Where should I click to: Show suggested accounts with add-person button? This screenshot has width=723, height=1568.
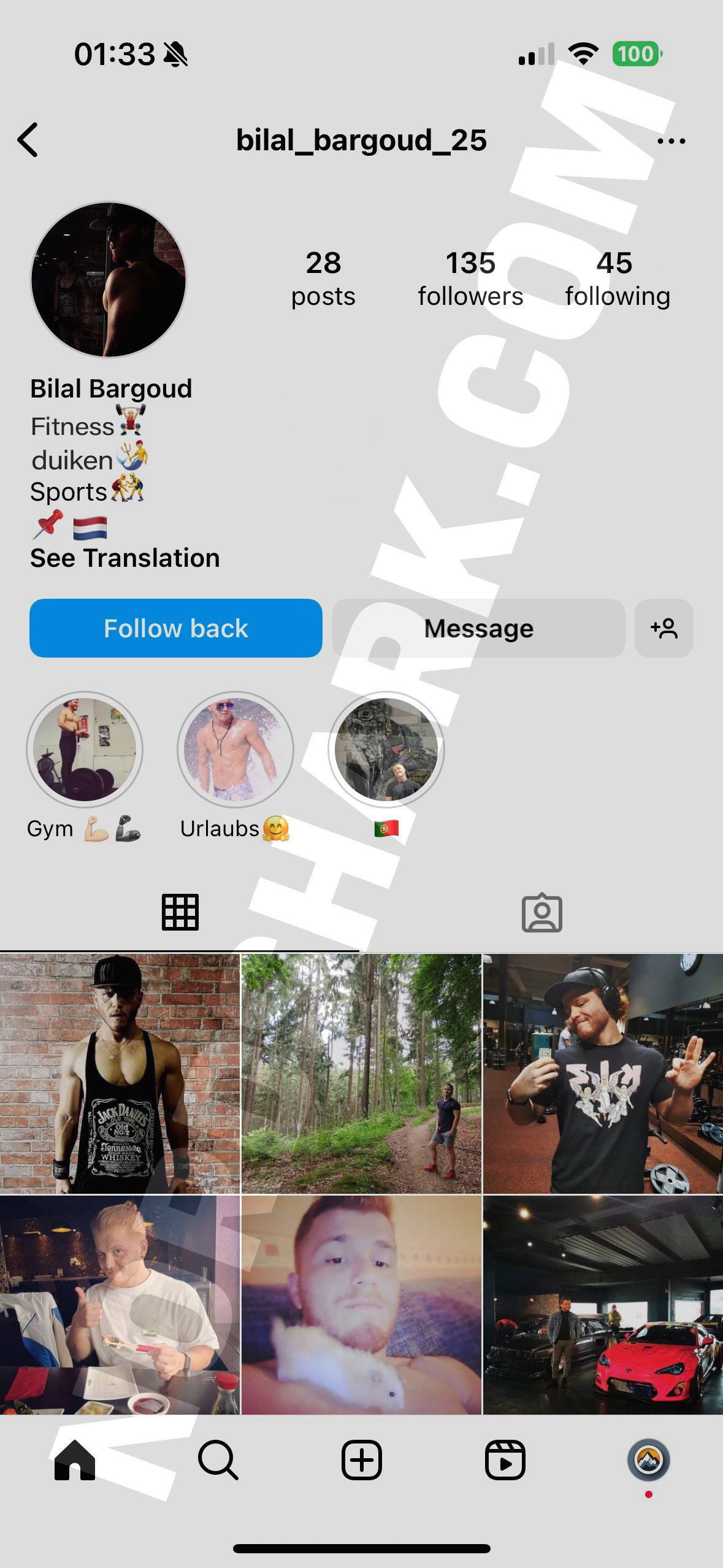point(664,628)
